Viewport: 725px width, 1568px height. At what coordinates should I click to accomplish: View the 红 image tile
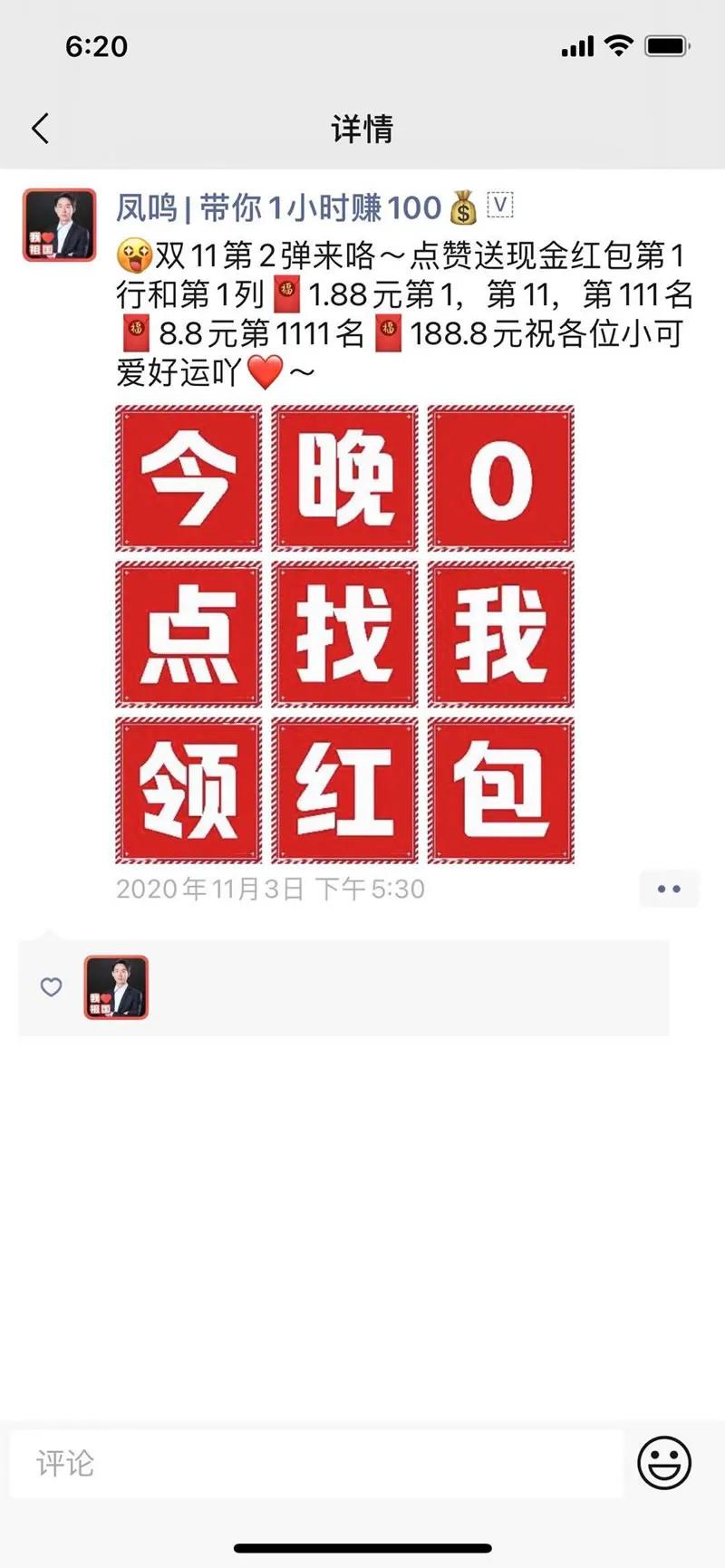(344, 790)
